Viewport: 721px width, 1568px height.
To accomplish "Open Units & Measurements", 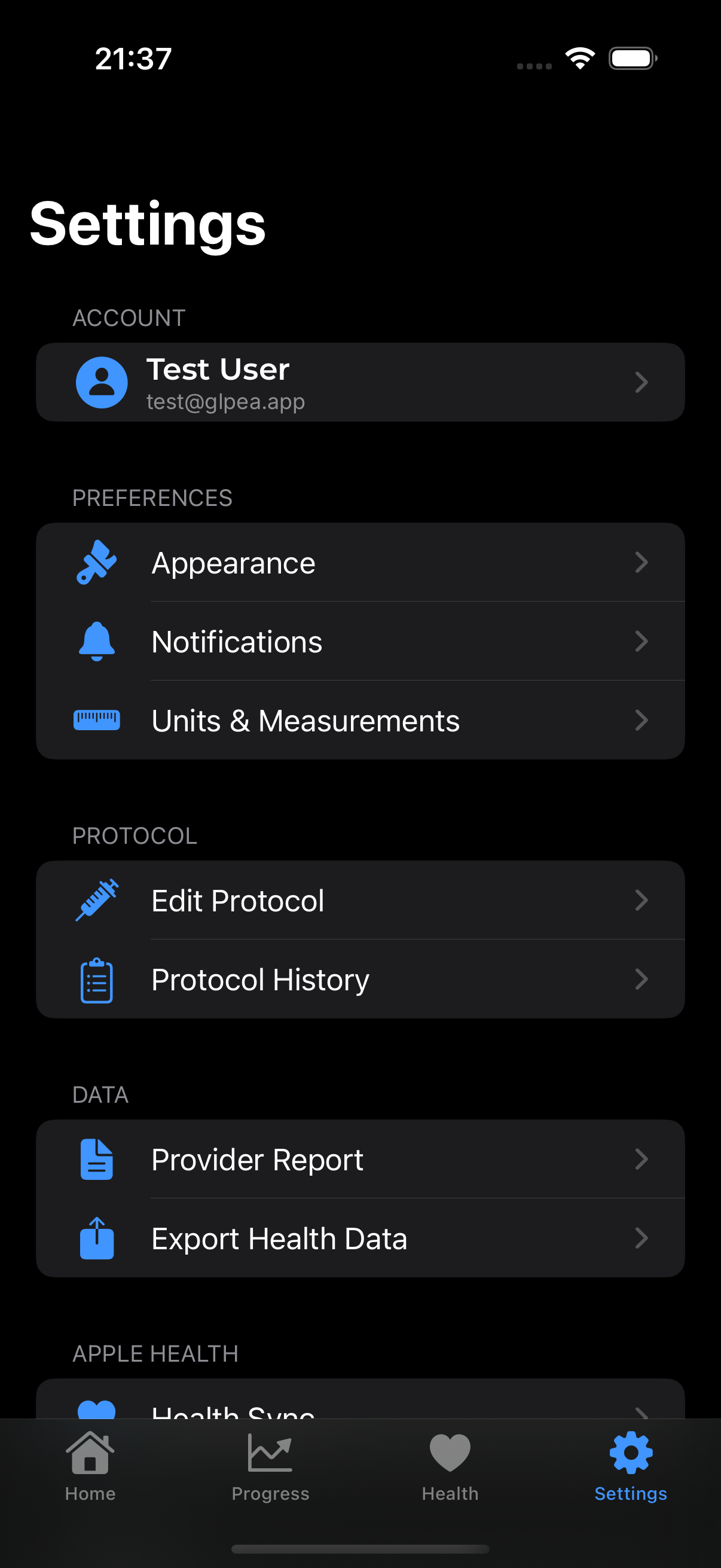I will point(360,720).
